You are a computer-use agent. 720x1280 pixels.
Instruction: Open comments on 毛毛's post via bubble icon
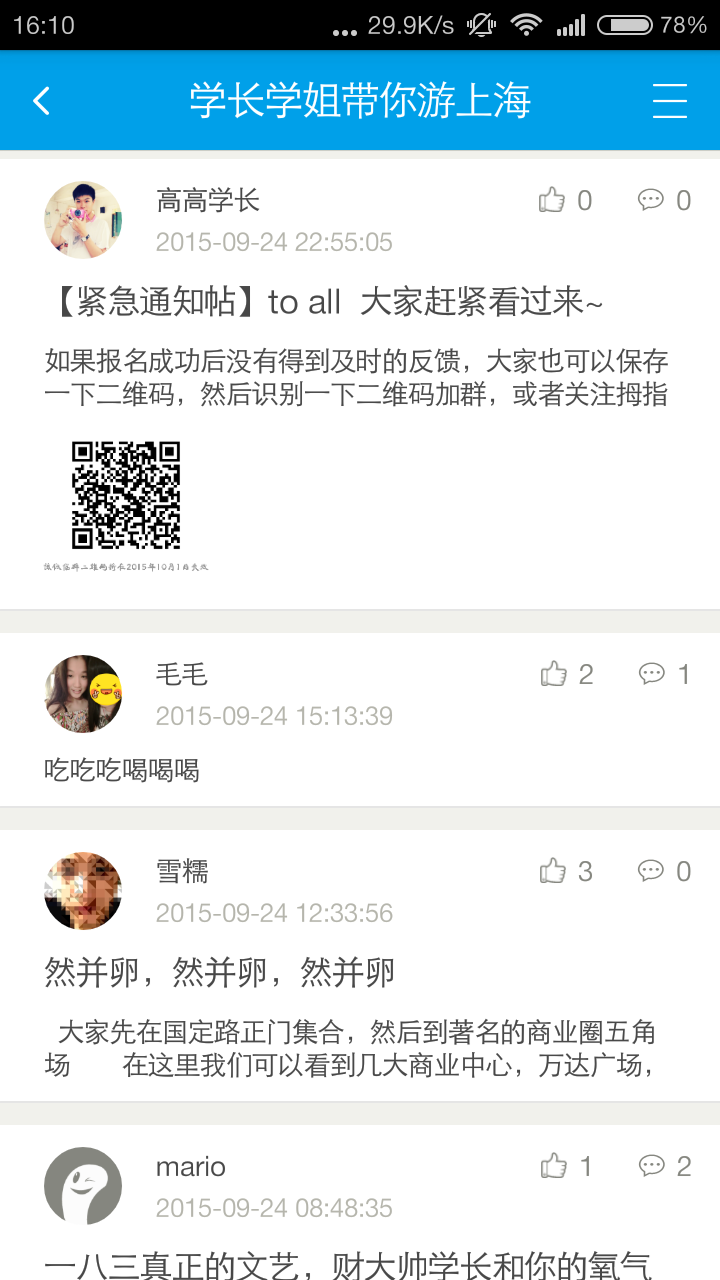click(651, 674)
